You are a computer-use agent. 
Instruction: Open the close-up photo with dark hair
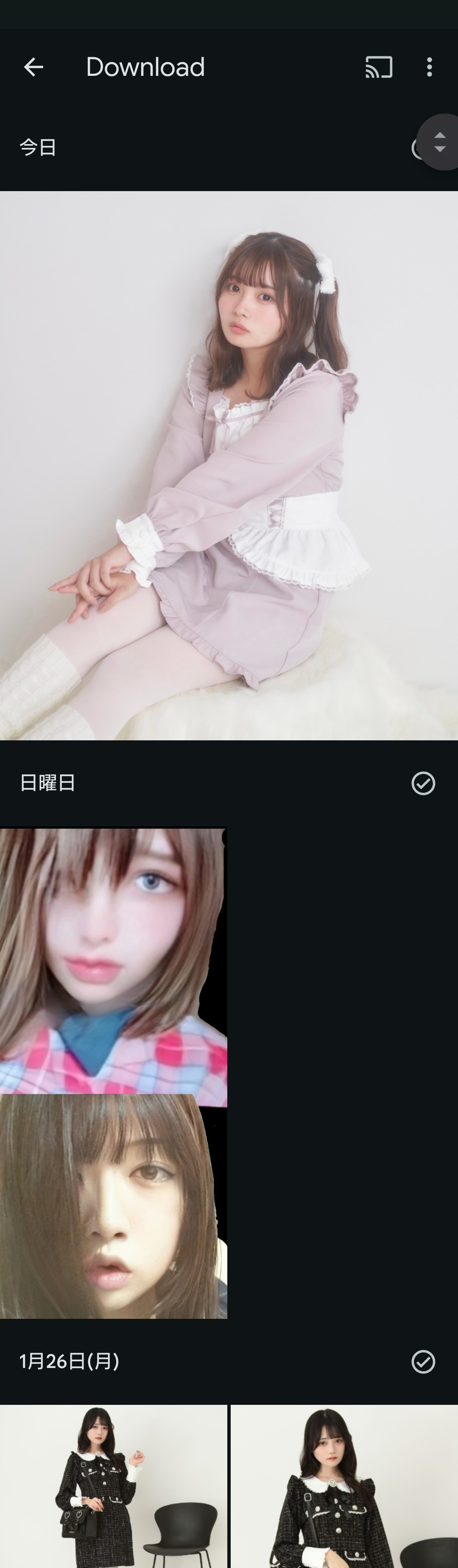pyautogui.click(x=113, y=1208)
